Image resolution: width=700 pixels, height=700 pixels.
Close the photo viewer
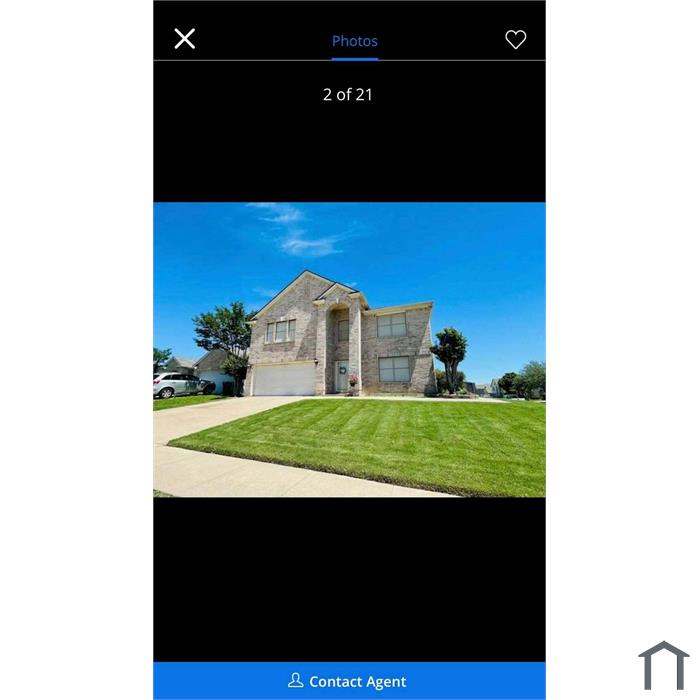(x=185, y=39)
